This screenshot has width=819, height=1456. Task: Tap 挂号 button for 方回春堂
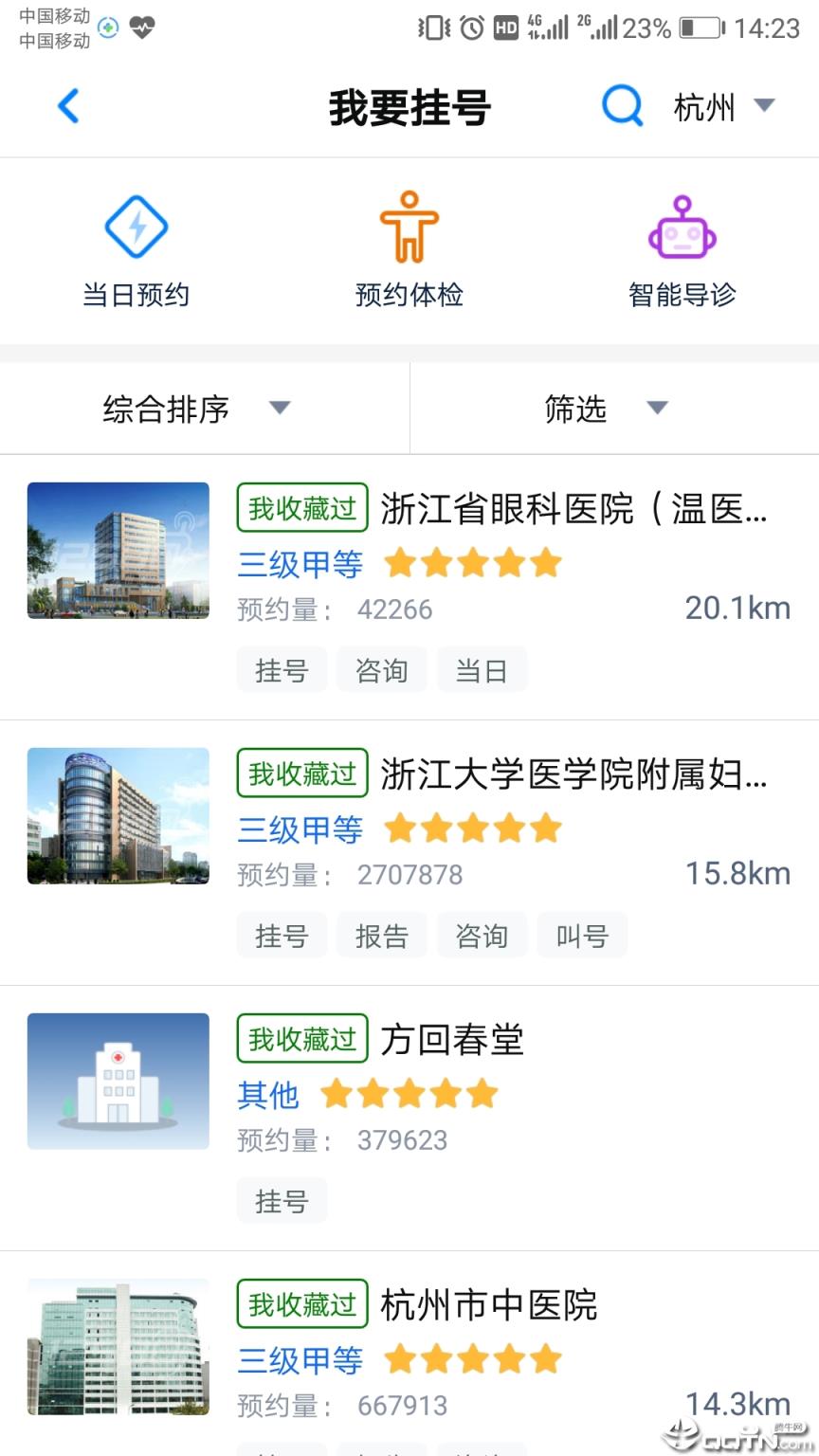click(x=282, y=1200)
